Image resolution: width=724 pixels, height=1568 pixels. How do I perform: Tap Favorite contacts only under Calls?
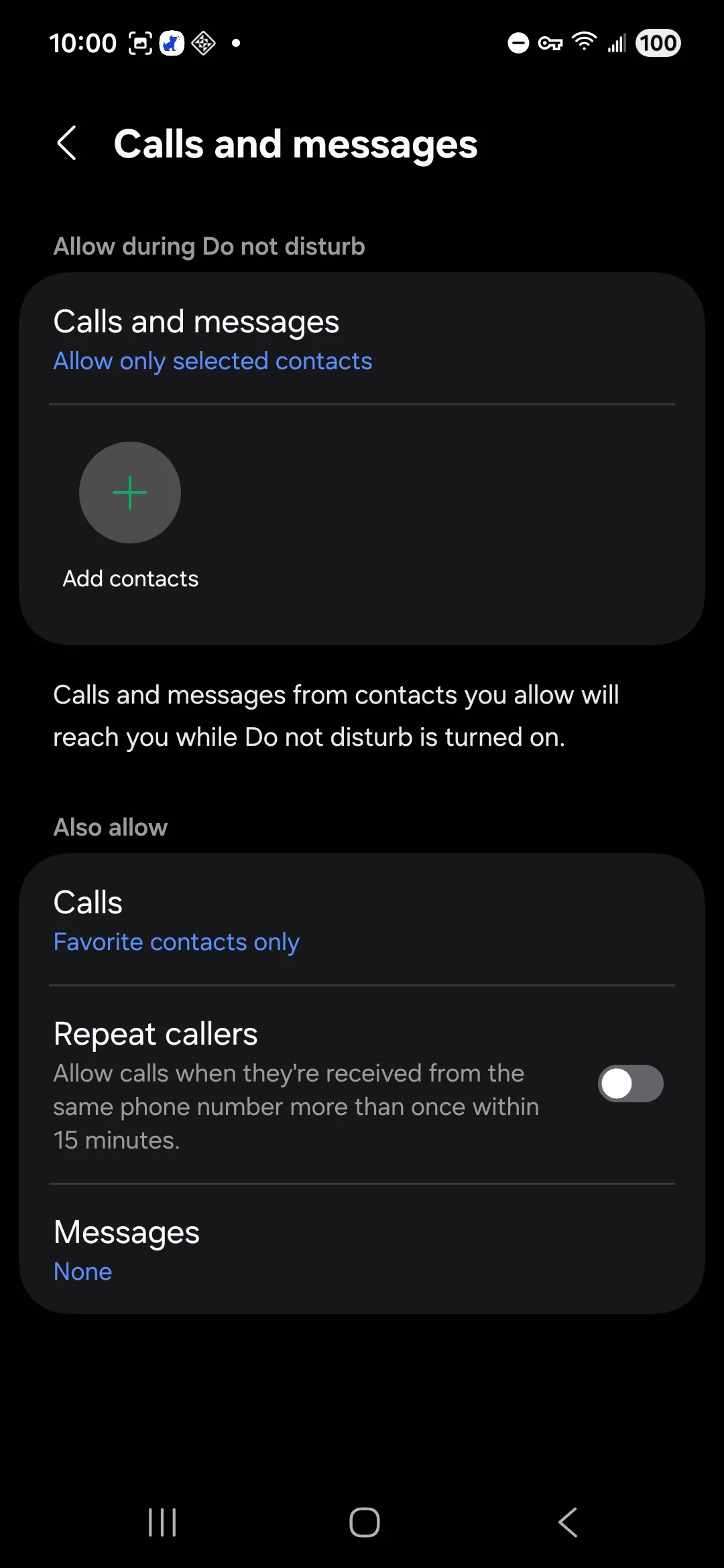[x=176, y=941]
